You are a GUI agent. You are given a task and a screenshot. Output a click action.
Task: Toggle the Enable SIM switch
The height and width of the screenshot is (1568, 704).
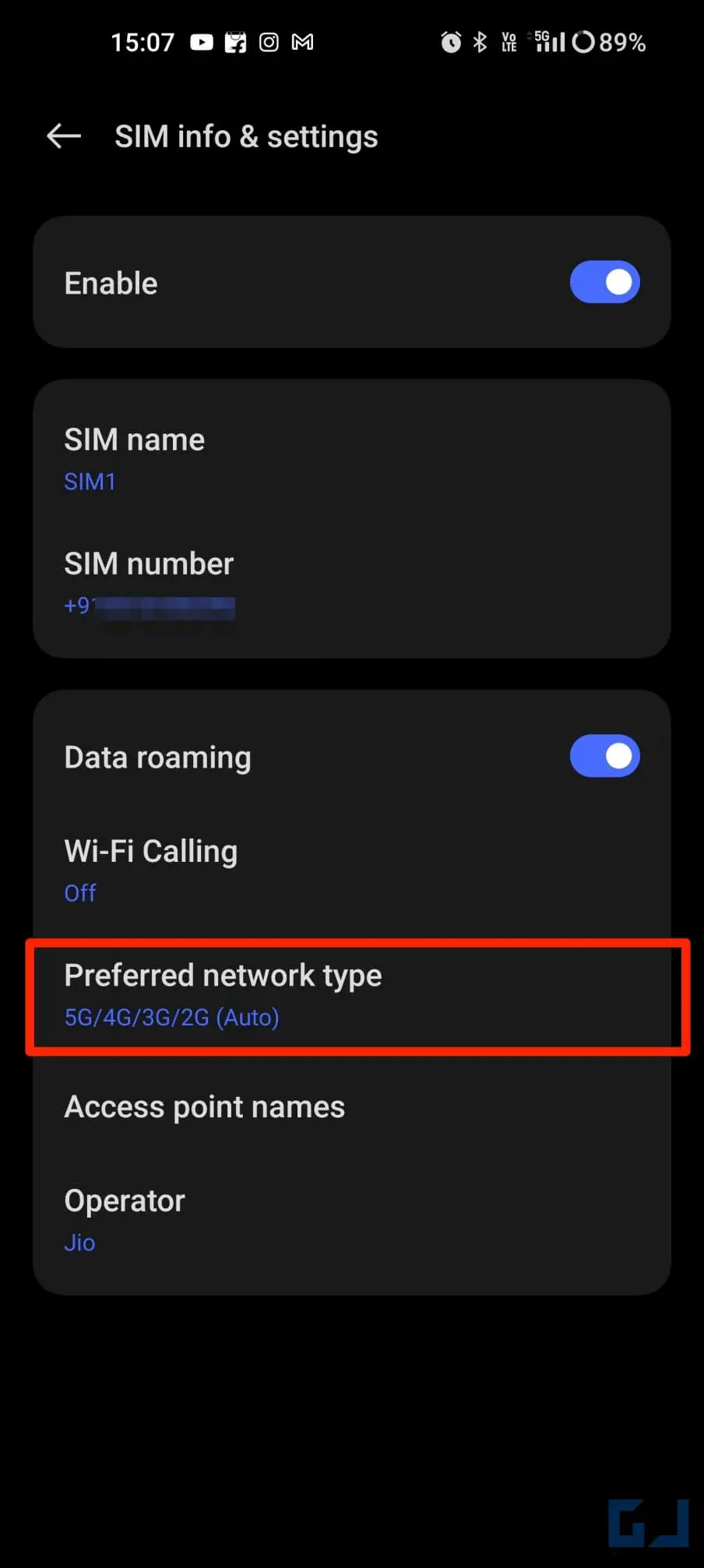tap(604, 282)
